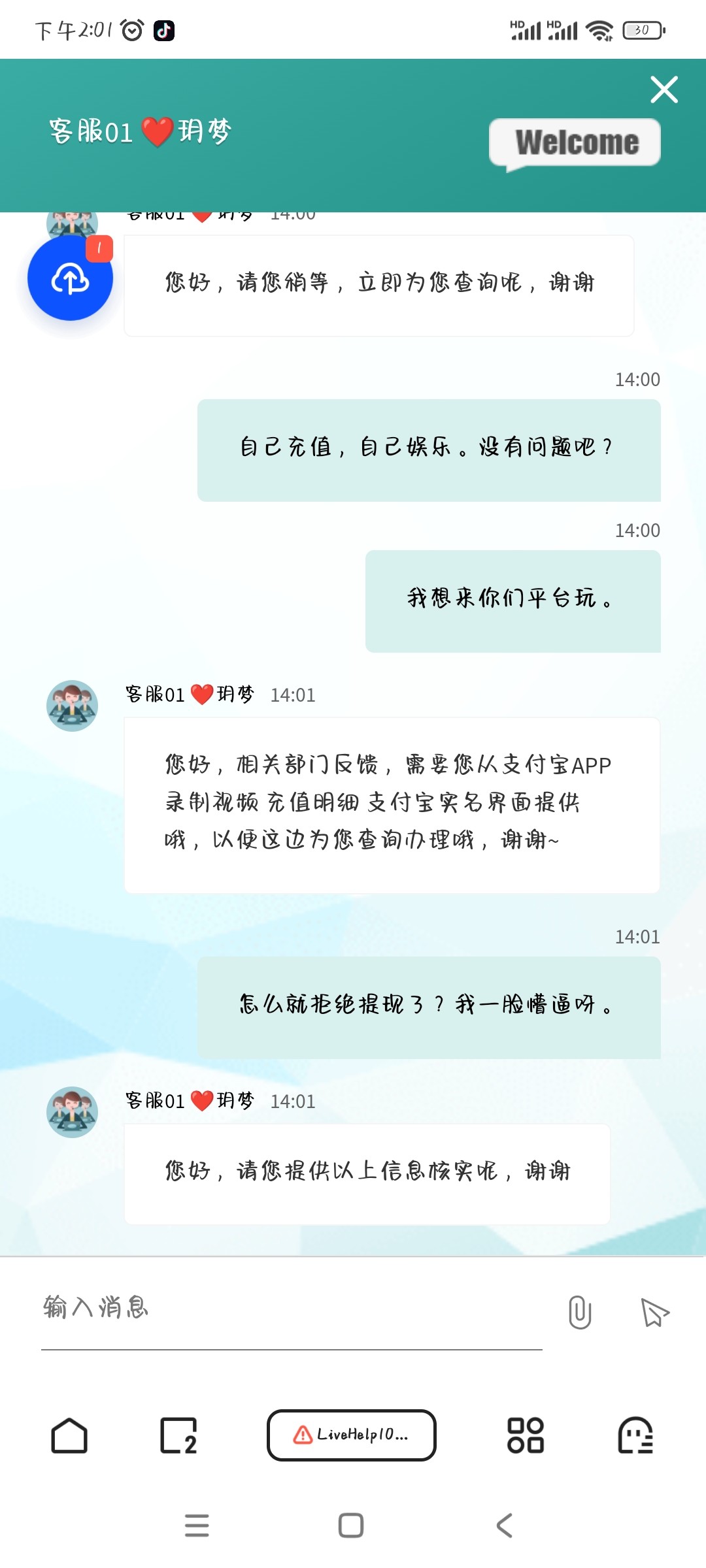Go back using the system back button
This screenshot has height=1568, width=706.
pyautogui.click(x=504, y=1526)
